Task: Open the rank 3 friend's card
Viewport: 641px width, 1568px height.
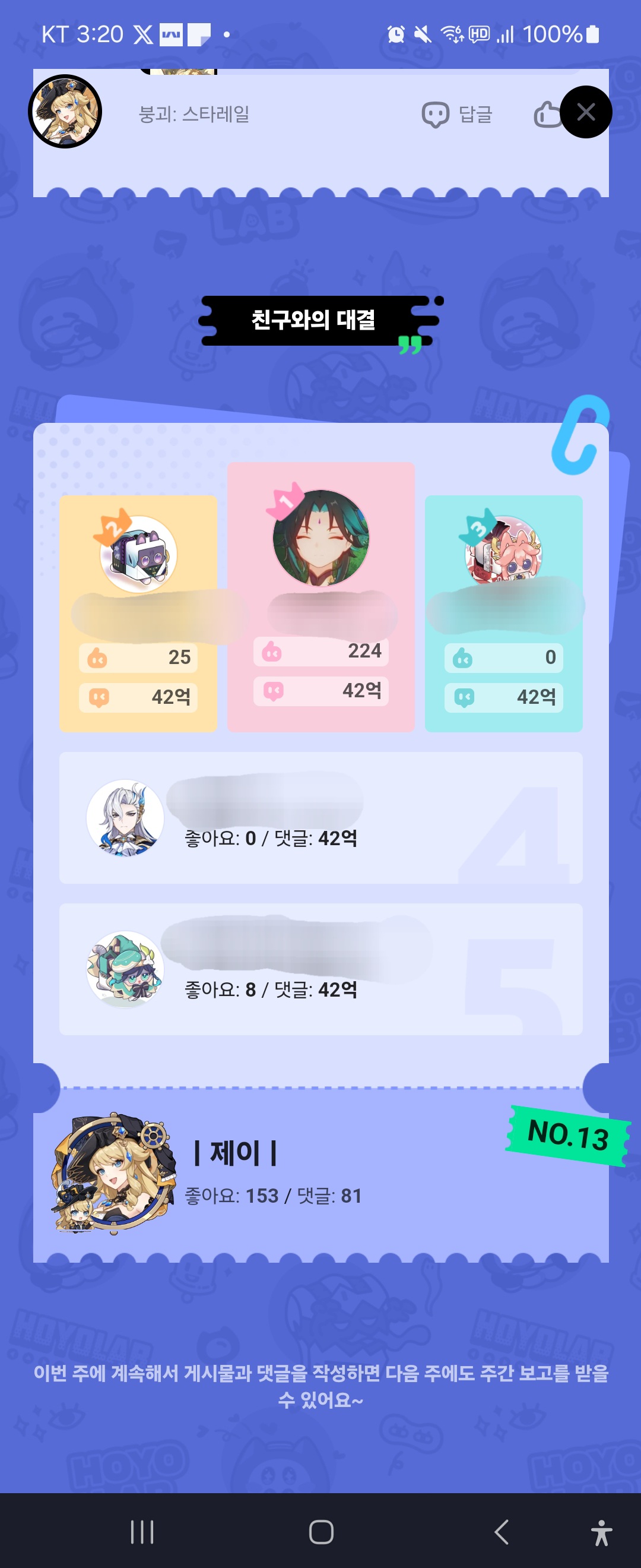Action: [503, 613]
